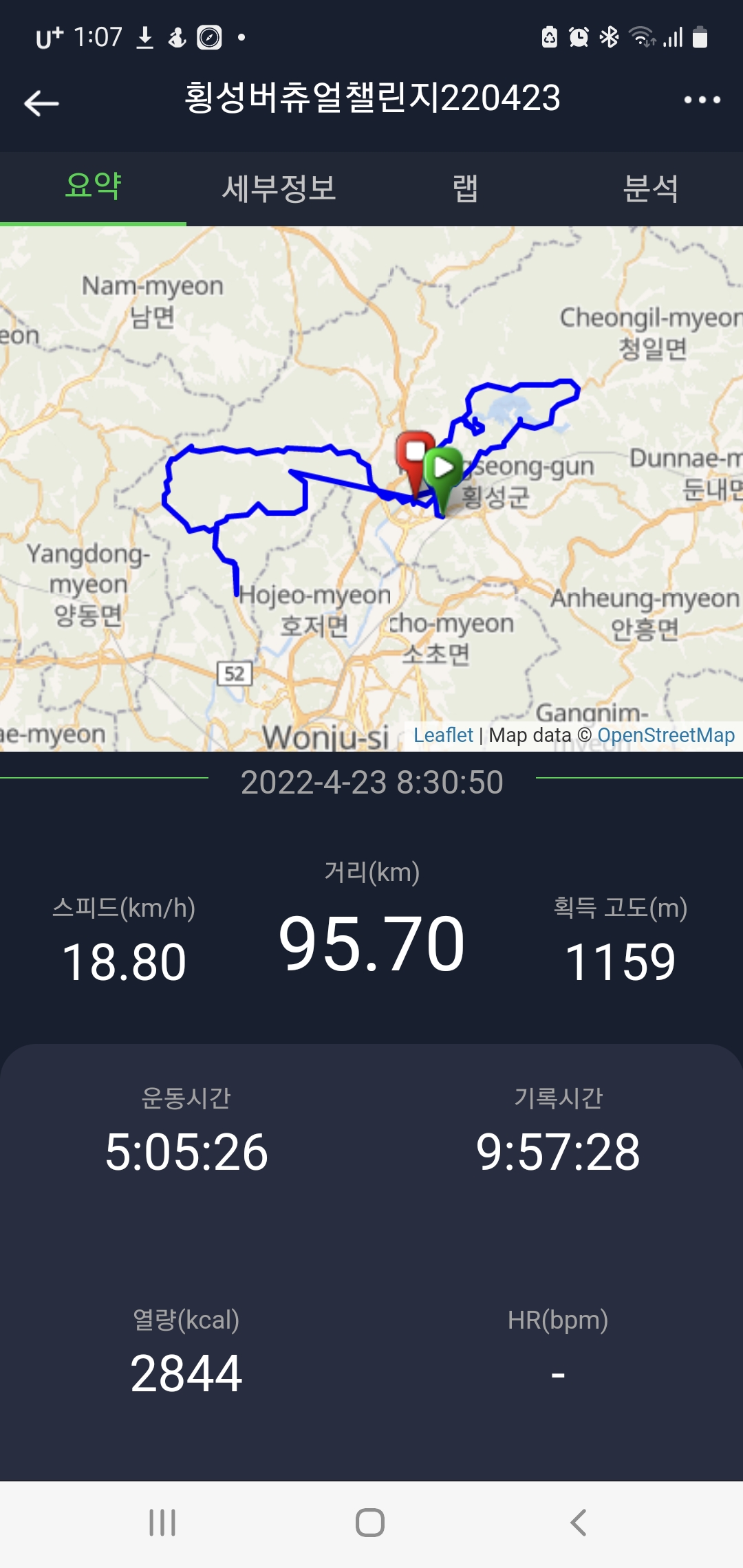This screenshot has width=743, height=1568.
Task: Open the three-dot overflow menu
Action: [702, 100]
